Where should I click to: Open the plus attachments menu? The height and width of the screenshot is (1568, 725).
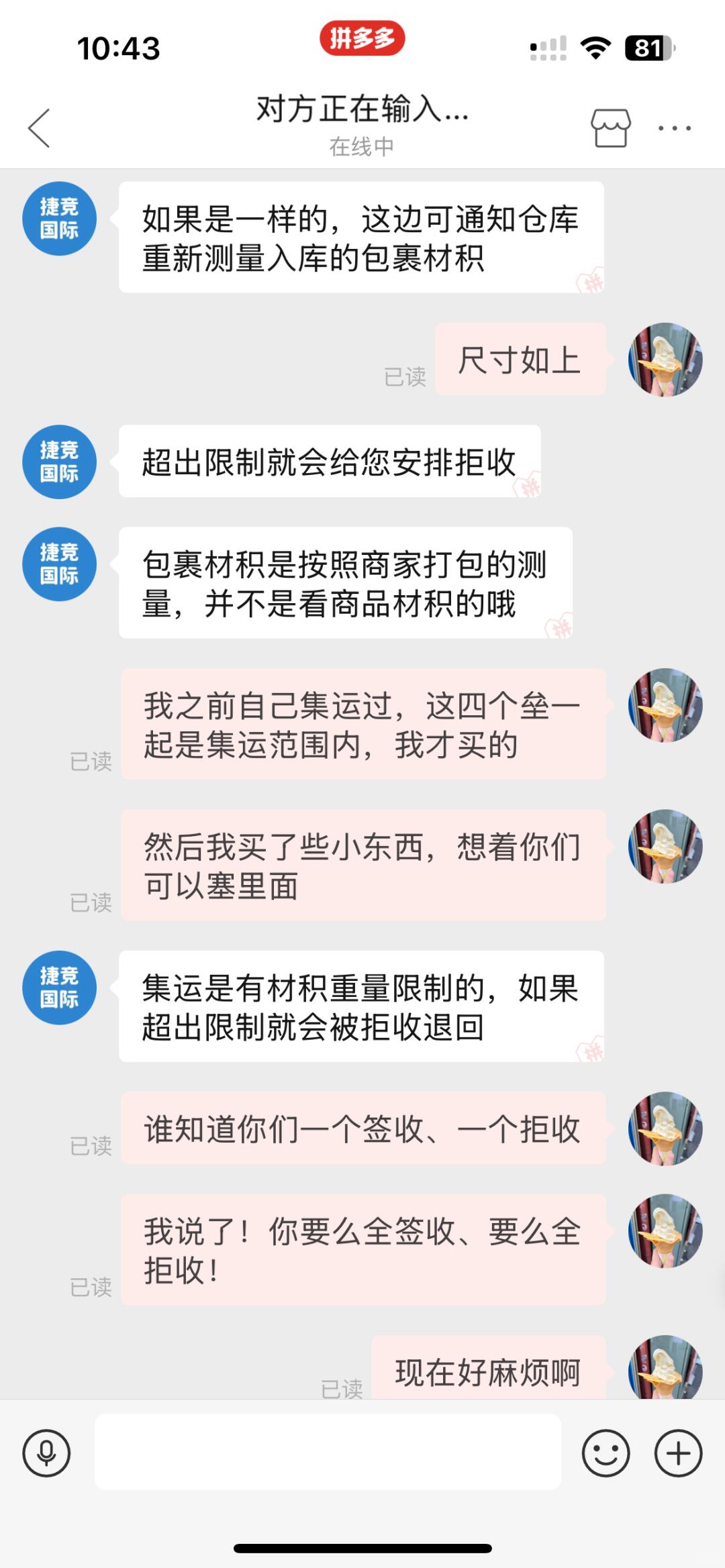(x=678, y=1453)
